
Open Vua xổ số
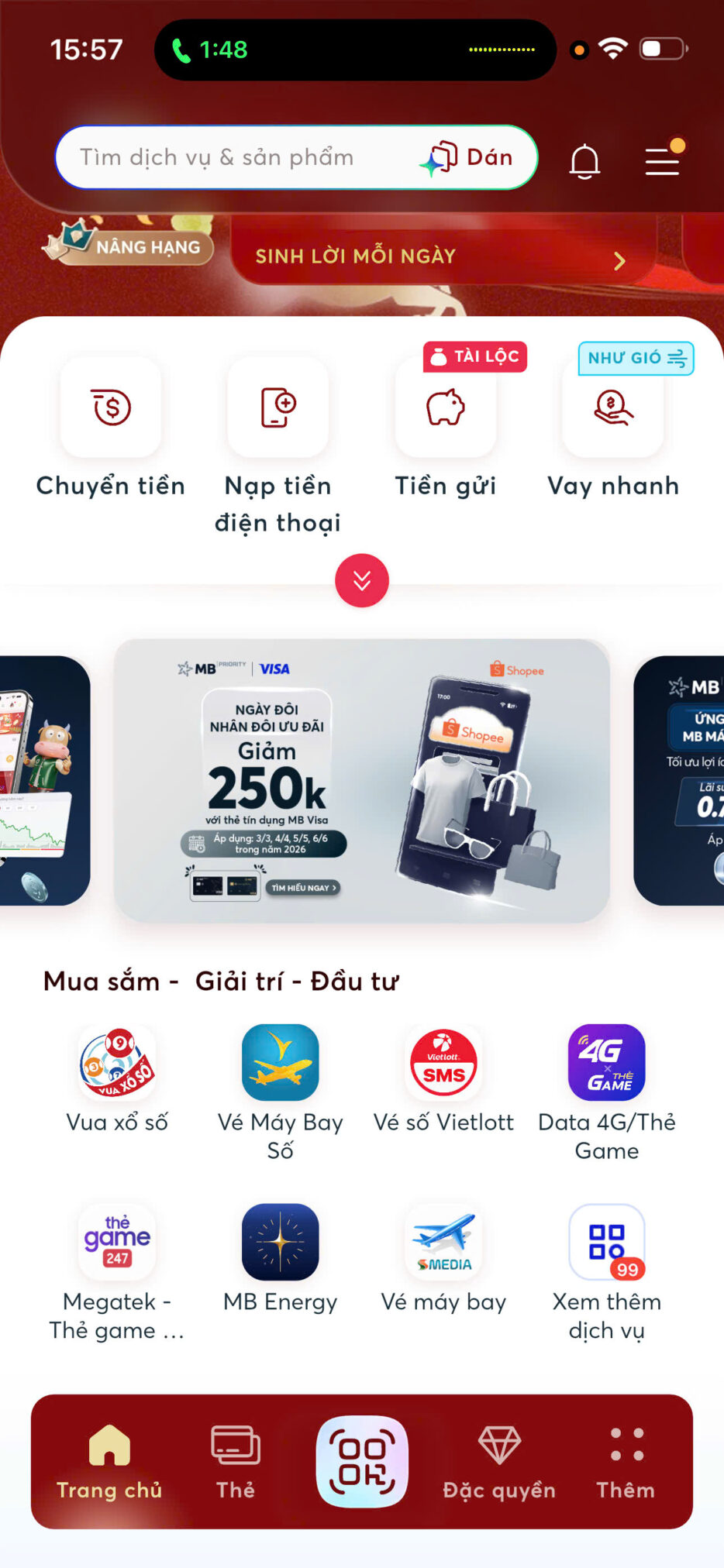click(117, 1064)
